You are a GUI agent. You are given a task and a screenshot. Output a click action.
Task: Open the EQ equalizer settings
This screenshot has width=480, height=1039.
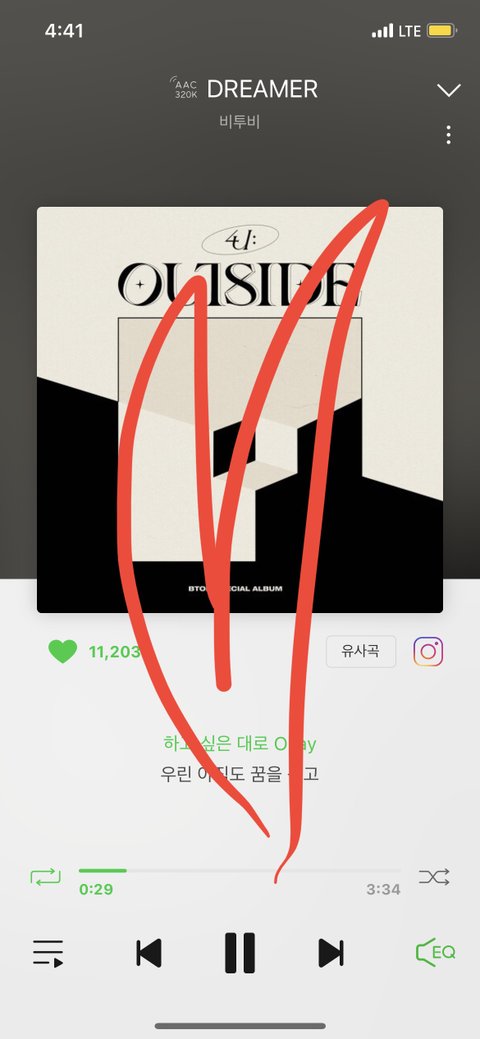(x=435, y=953)
